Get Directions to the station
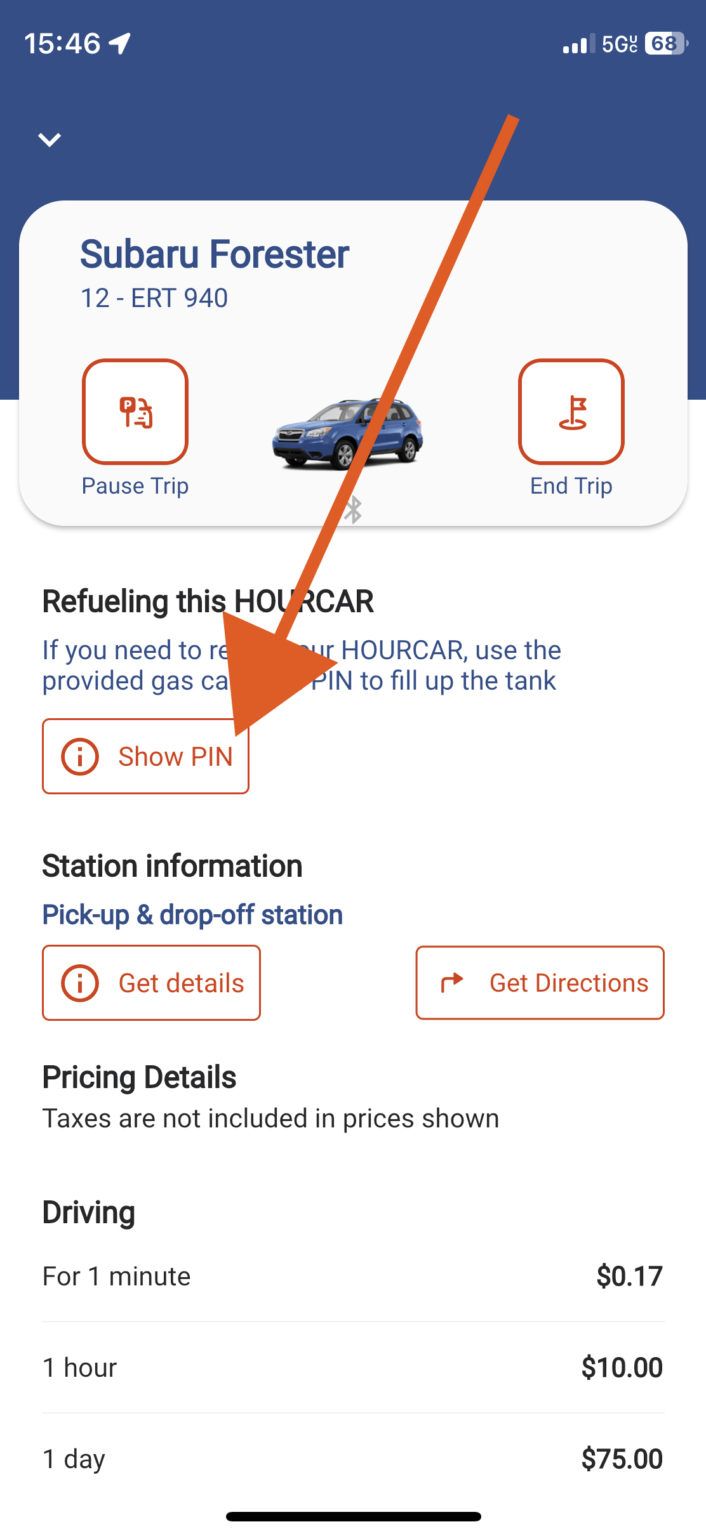 point(540,983)
